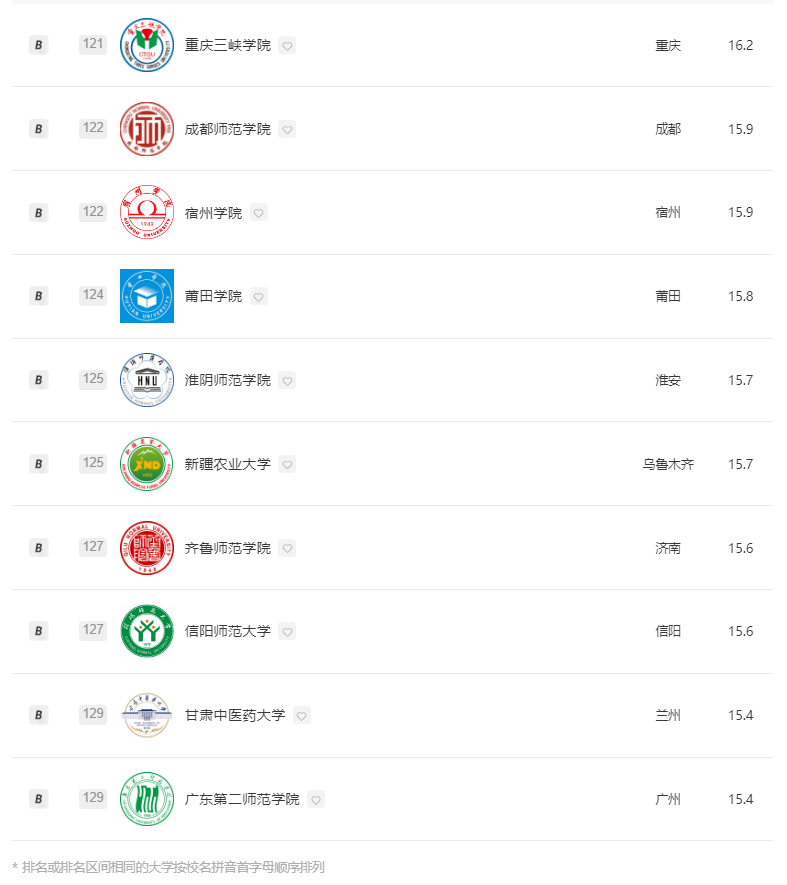The width and height of the screenshot is (787, 885).
Task: Click the city name 广州
Action: point(668,799)
